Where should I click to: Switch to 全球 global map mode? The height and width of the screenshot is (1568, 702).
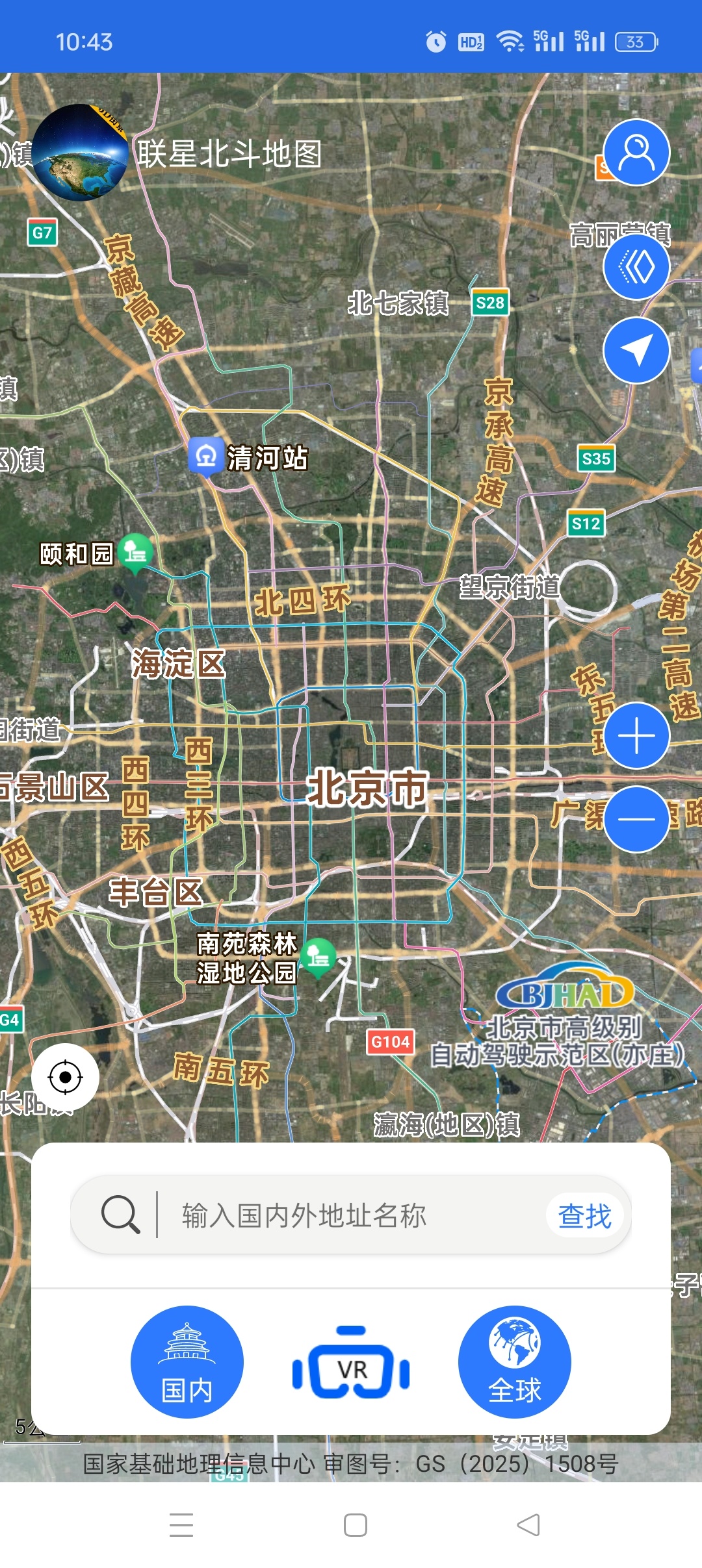pyautogui.click(x=515, y=1364)
